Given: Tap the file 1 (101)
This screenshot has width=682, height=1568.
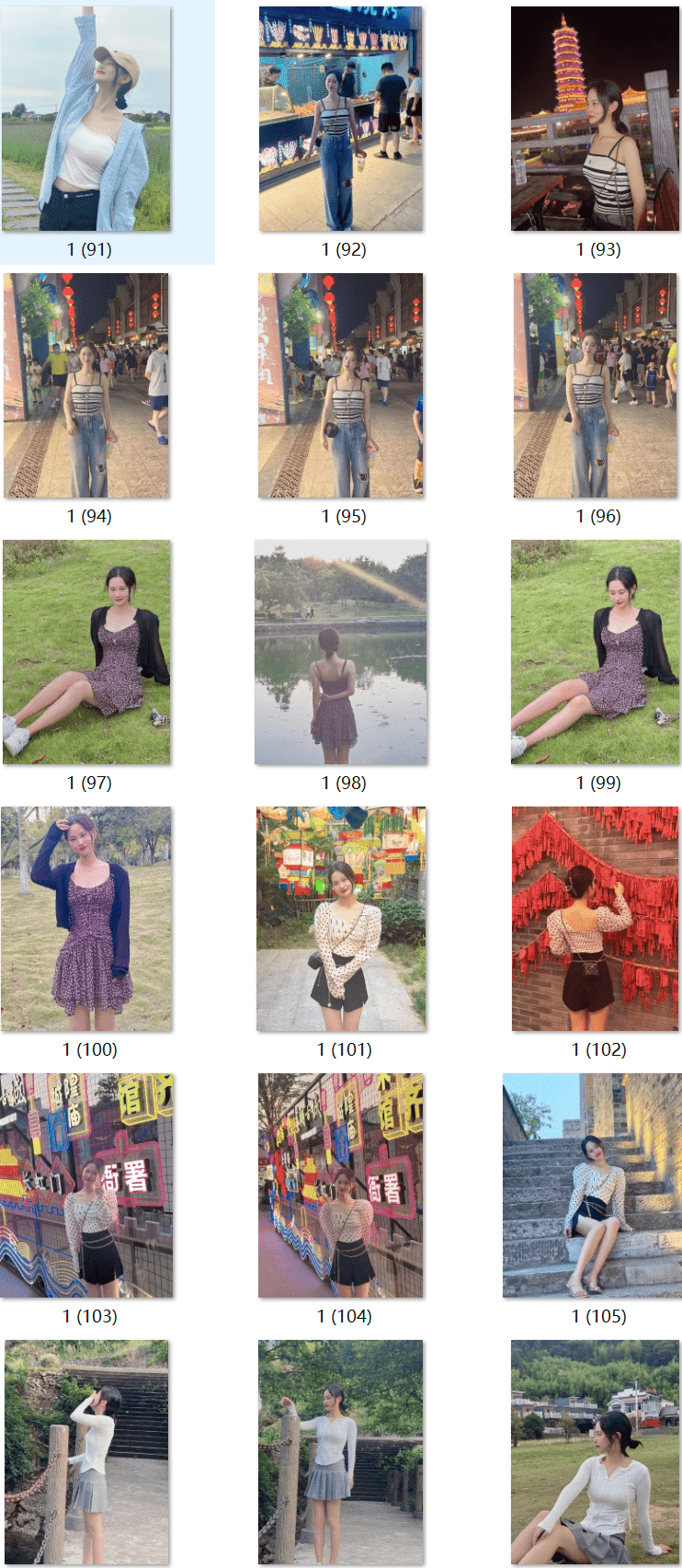Looking at the screenshot, I should [341, 919].
